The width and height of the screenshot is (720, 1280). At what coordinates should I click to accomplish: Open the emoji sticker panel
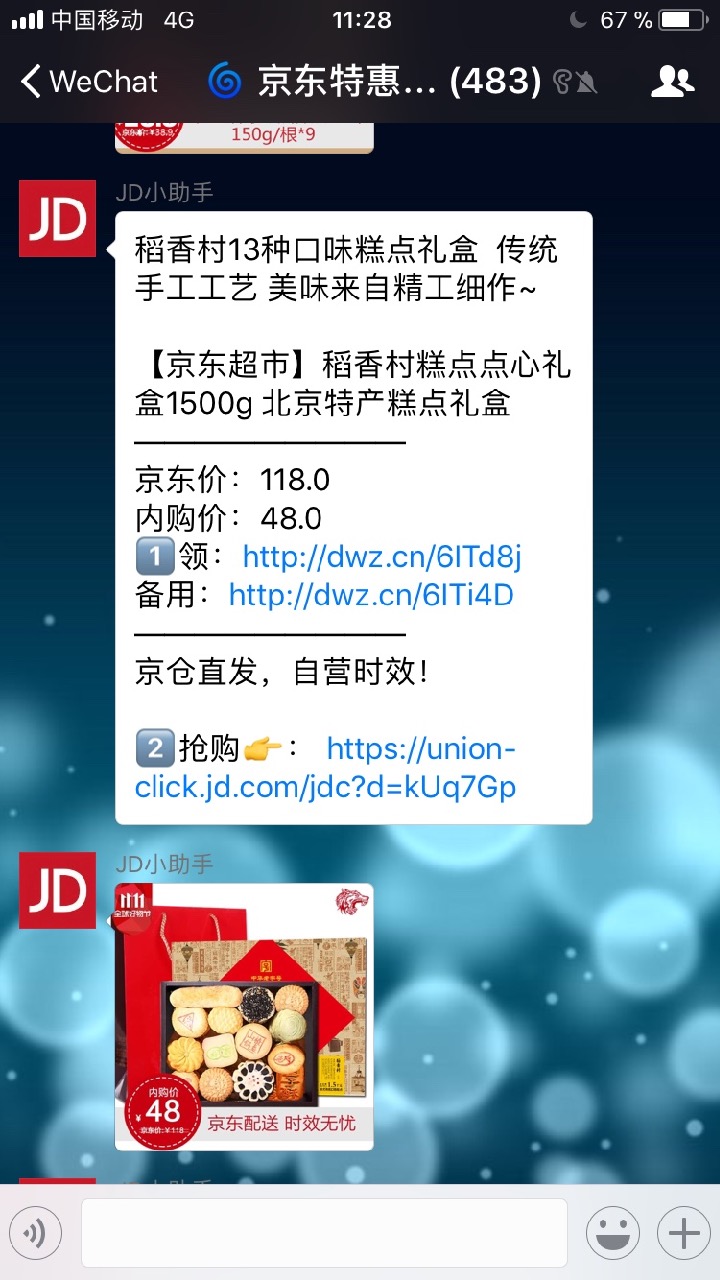pyautogui.click(x=613, y=1234)
